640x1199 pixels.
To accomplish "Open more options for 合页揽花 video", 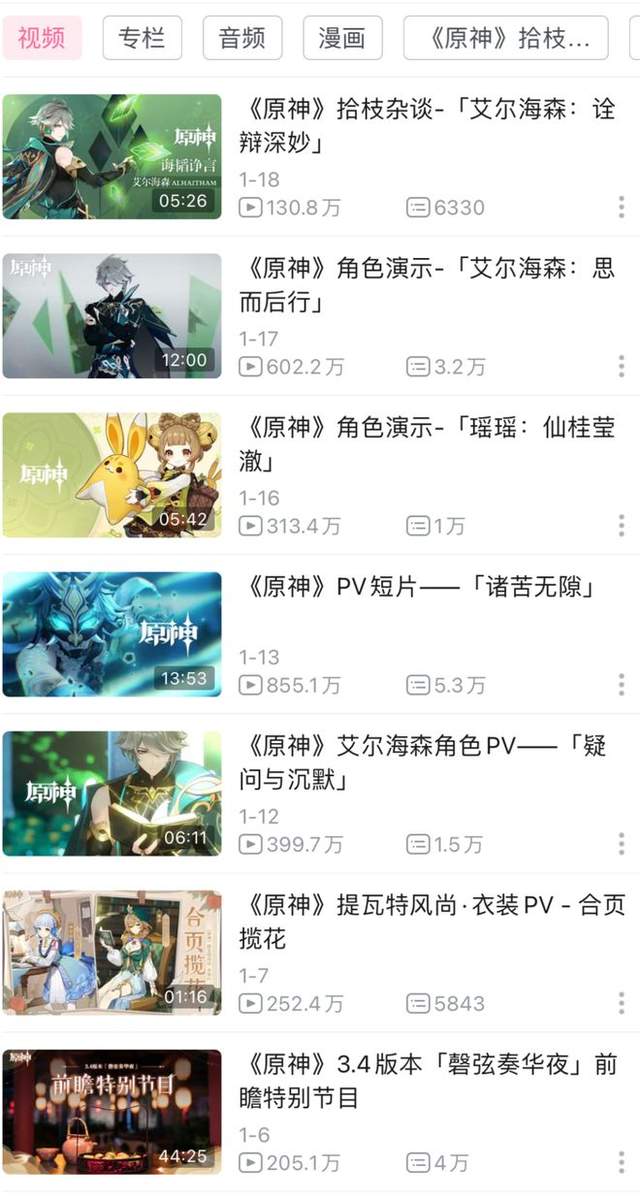I will (621, 1002).
